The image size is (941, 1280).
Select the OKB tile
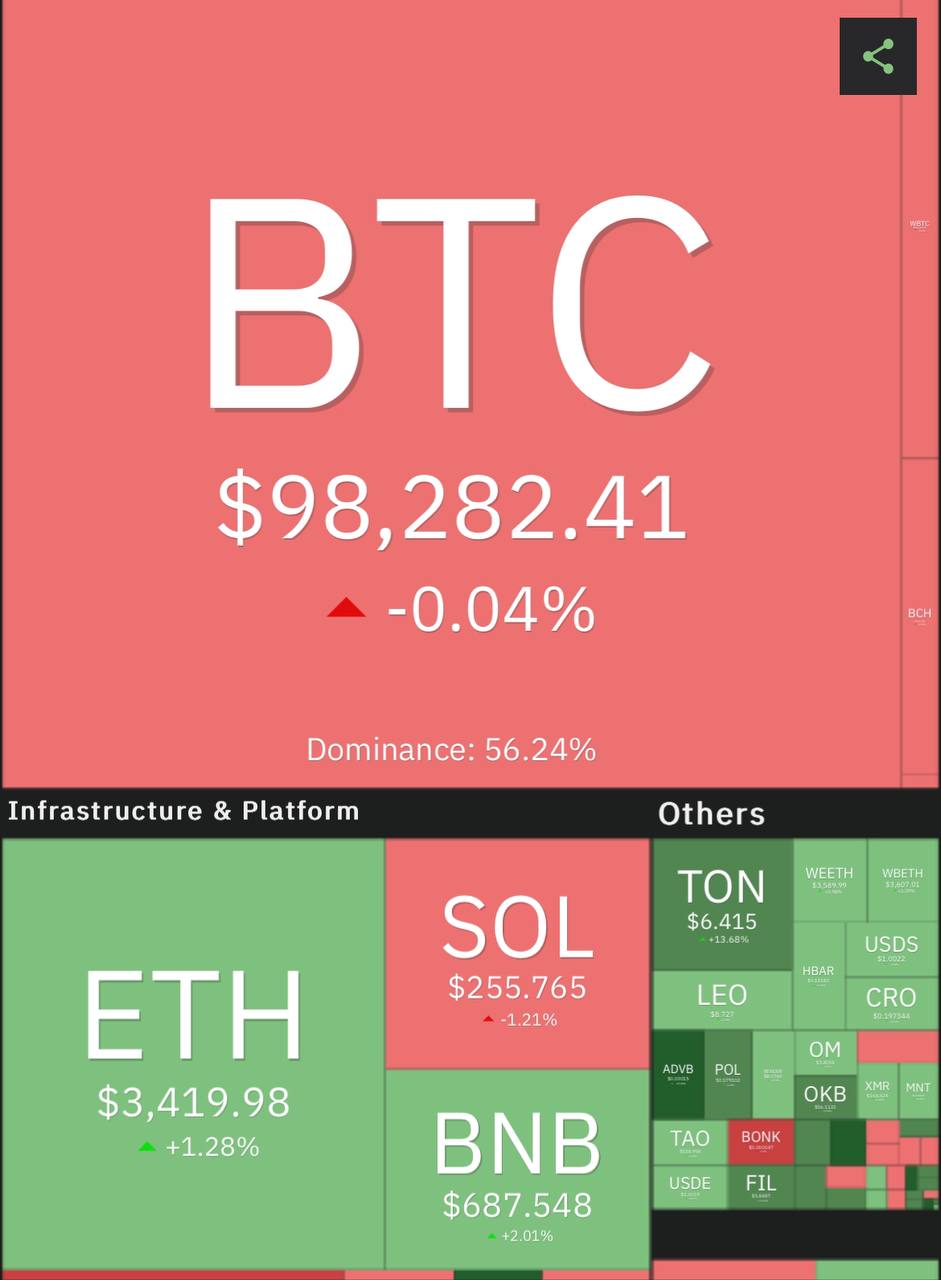click(825, 1097)
